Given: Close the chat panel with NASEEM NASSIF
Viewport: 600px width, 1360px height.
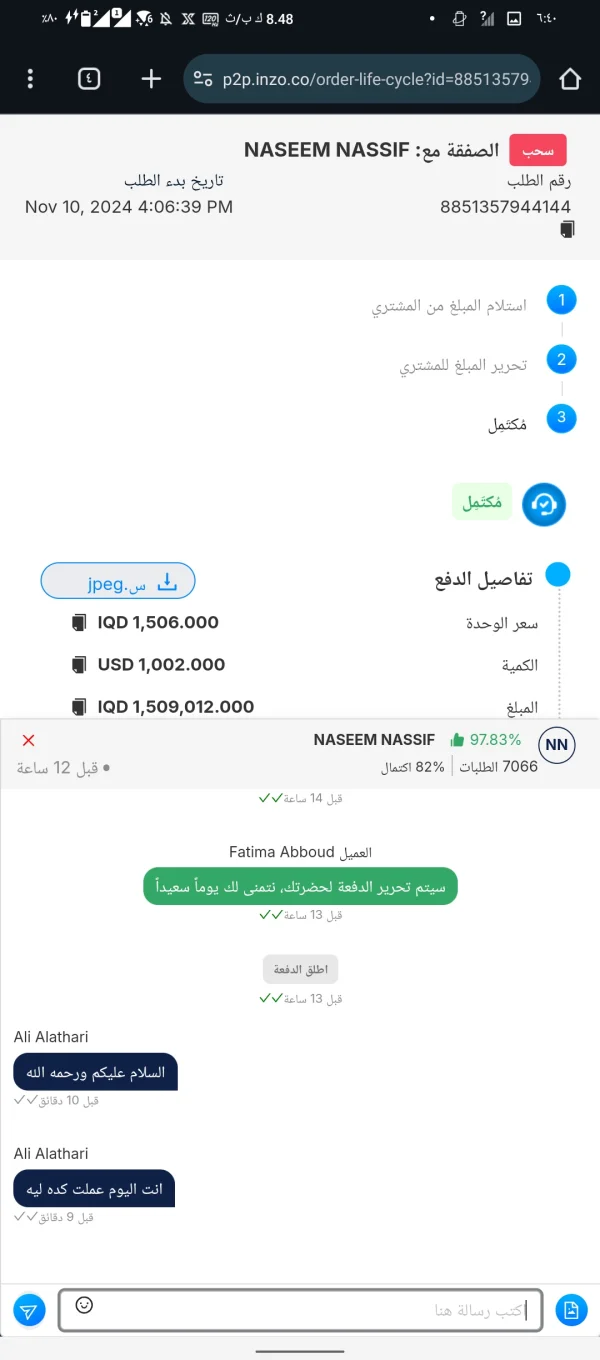Looking at the screenshot, I should click(x=29, y=740).
